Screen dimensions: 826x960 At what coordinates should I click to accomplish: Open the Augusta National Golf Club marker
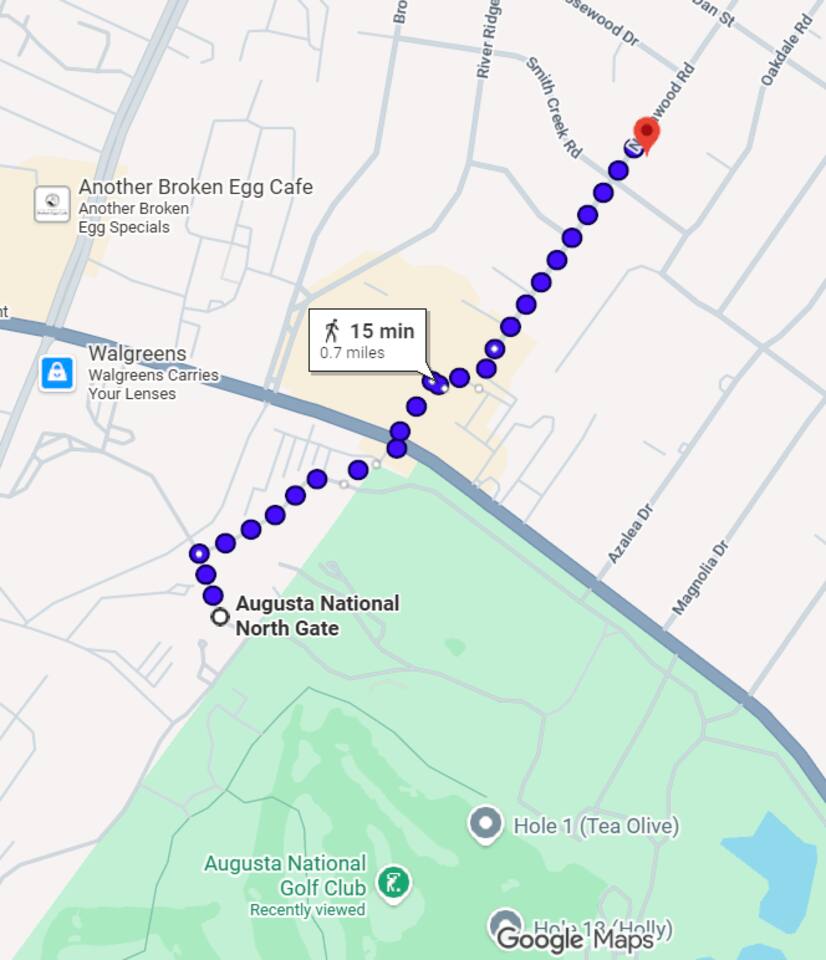pyautogui.click(x=393, y=882)
